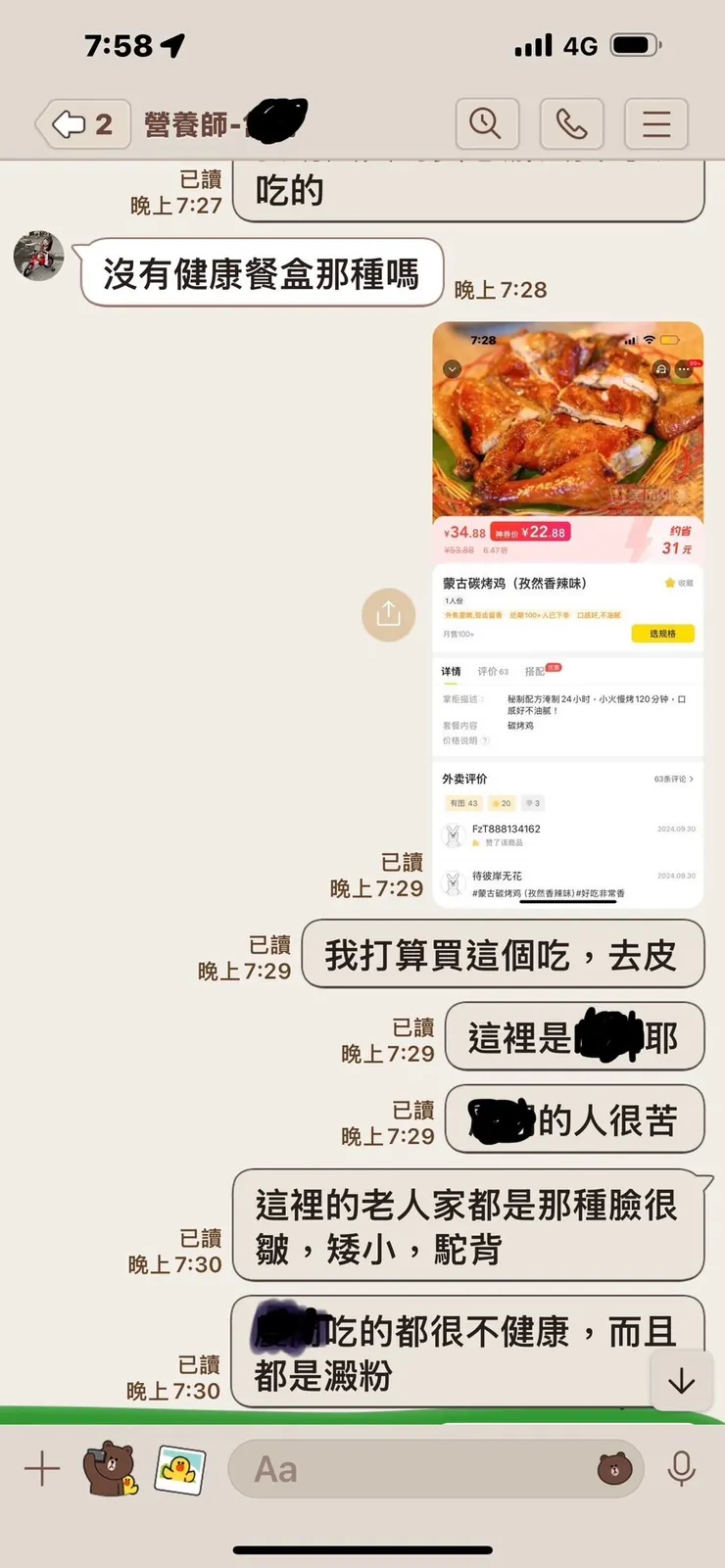This screenshot has height=1568, width=725.
Task: Open the 价格说明 question mark explainer
Action: click(x=485, y=740)
